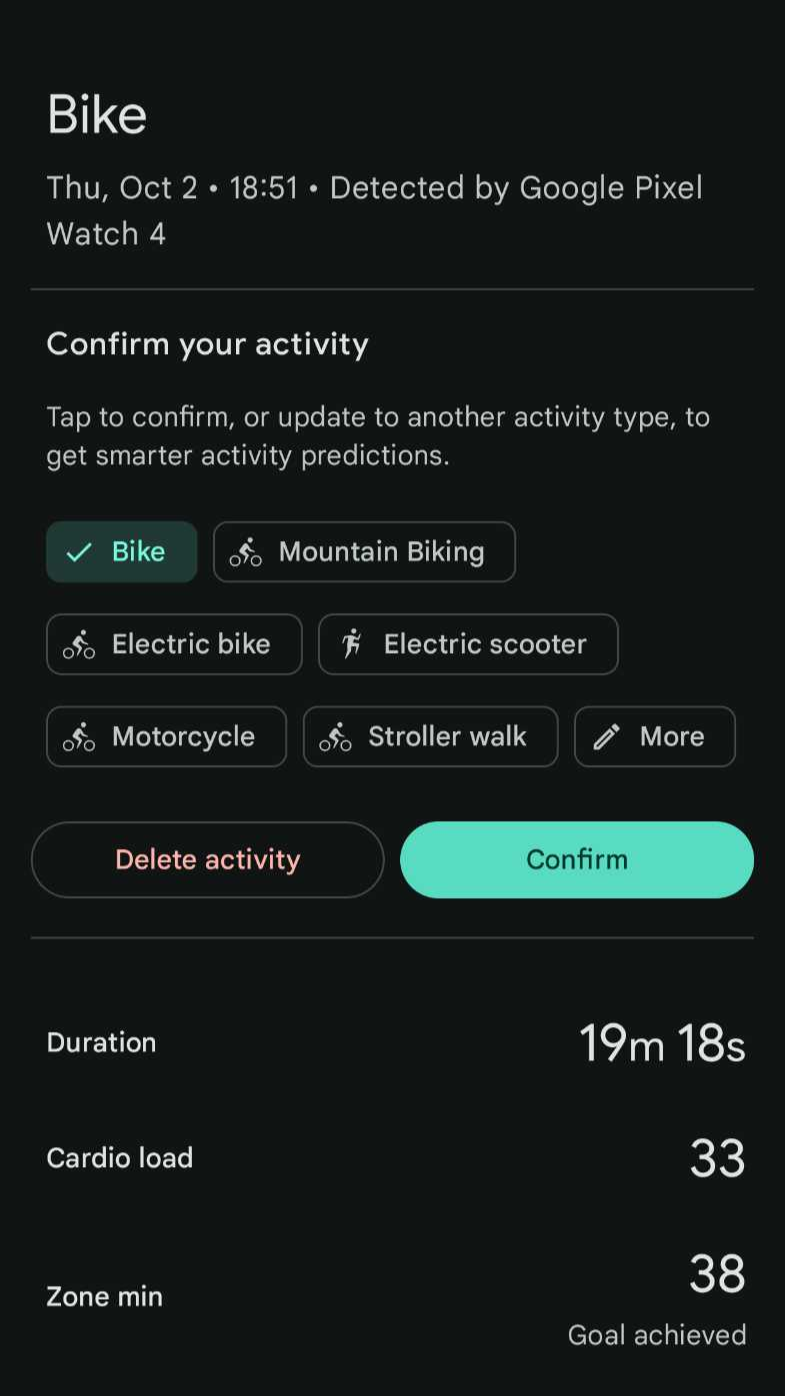Screen dimensions: 785x1396
Task: Tap the Goal achieved label under Zone min
Action: pyautogui.click(x=656, y=1334)
